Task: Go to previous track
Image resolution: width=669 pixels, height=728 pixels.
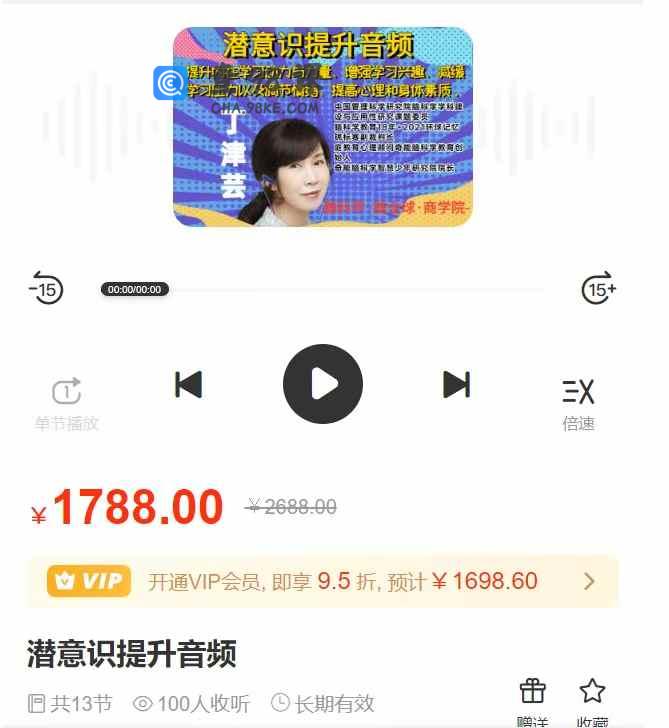Action: coord(188,384)
